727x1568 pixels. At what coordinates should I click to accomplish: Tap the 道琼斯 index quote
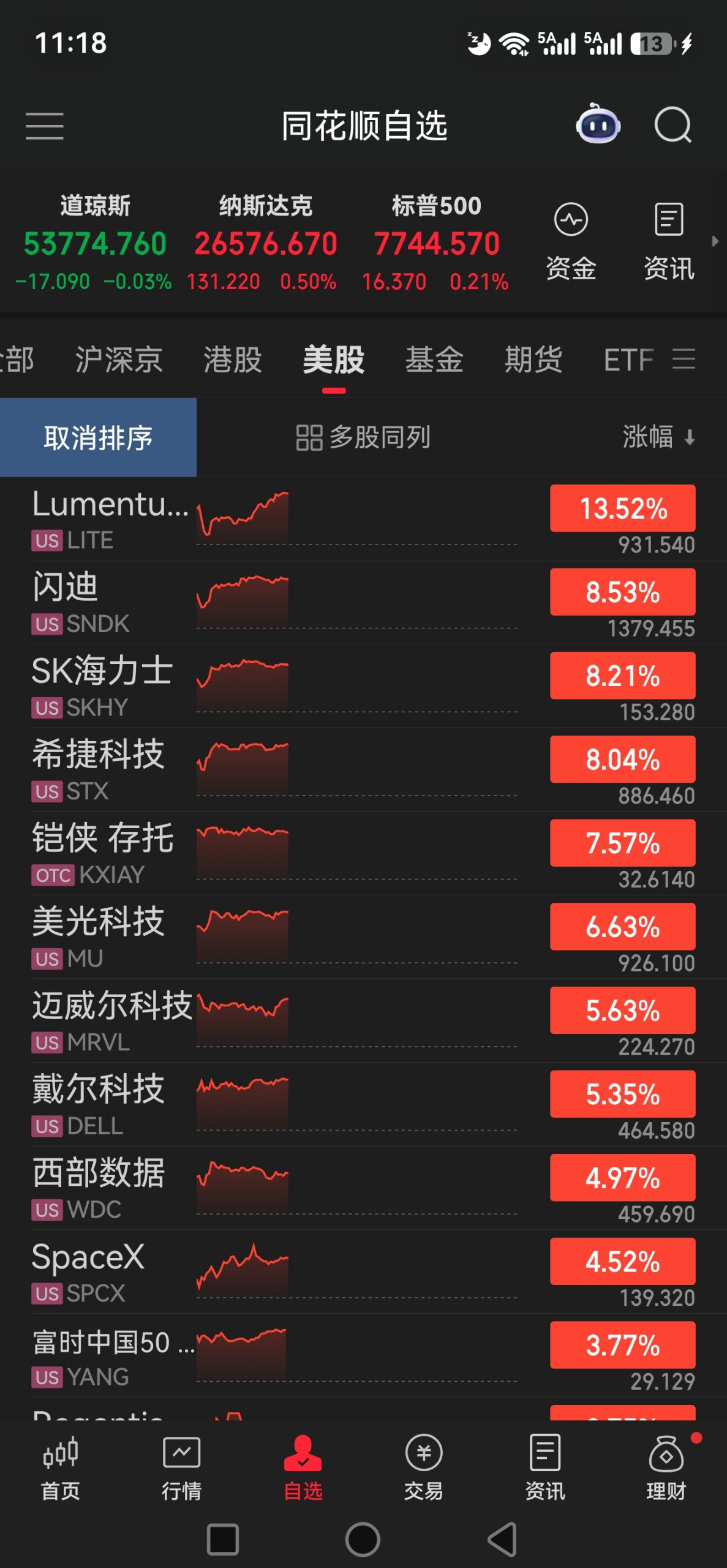94,242
